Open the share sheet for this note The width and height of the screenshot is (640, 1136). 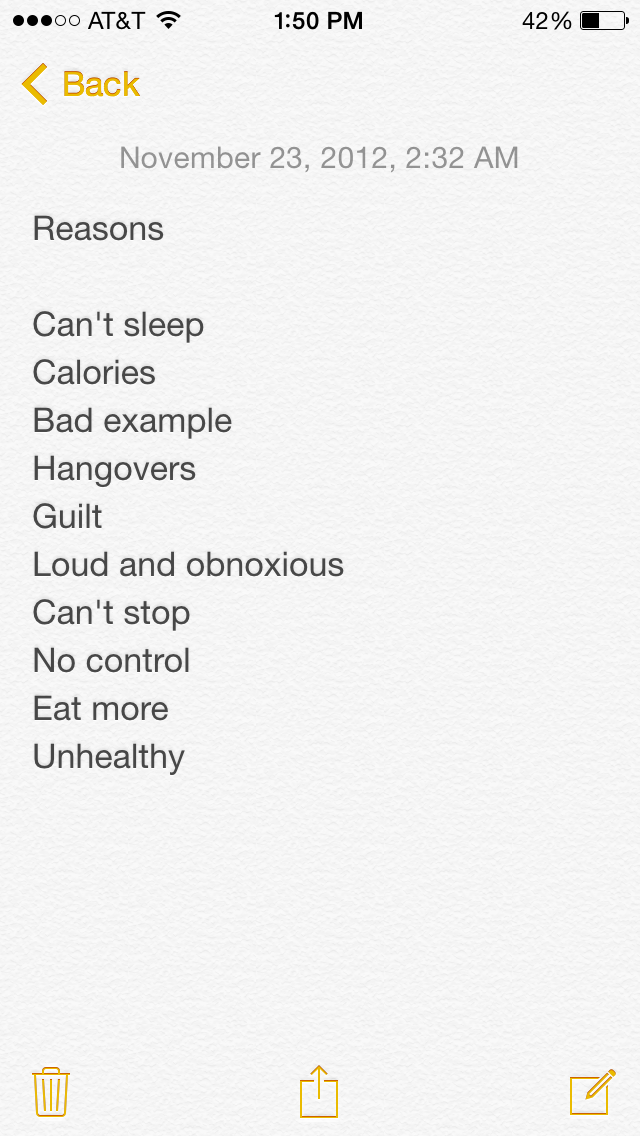(319, 1091)
